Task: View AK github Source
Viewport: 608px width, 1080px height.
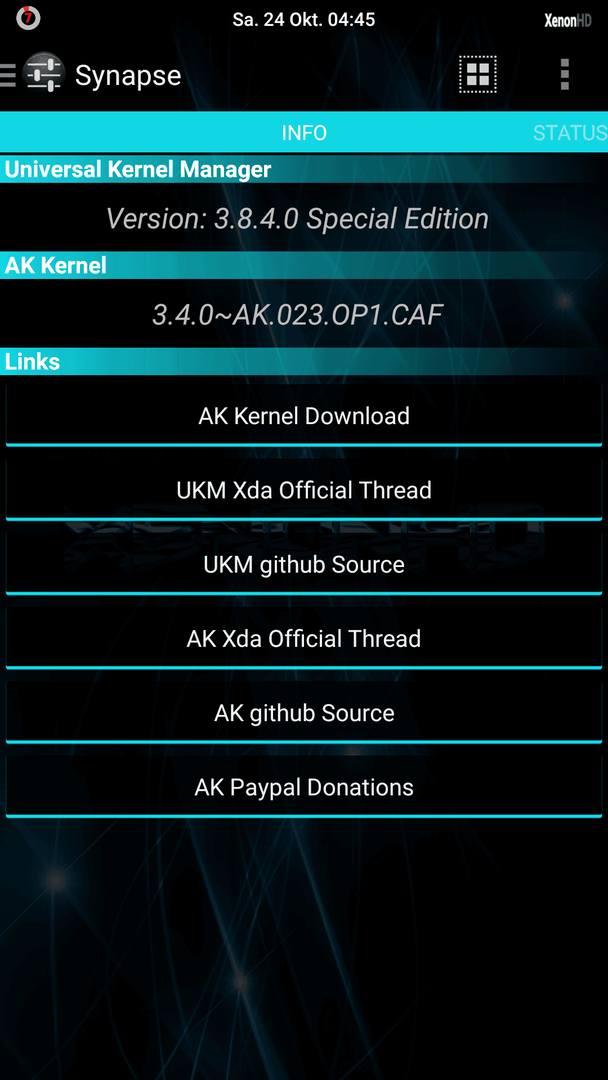Action: pyautogui.click(x=304, y=713)
